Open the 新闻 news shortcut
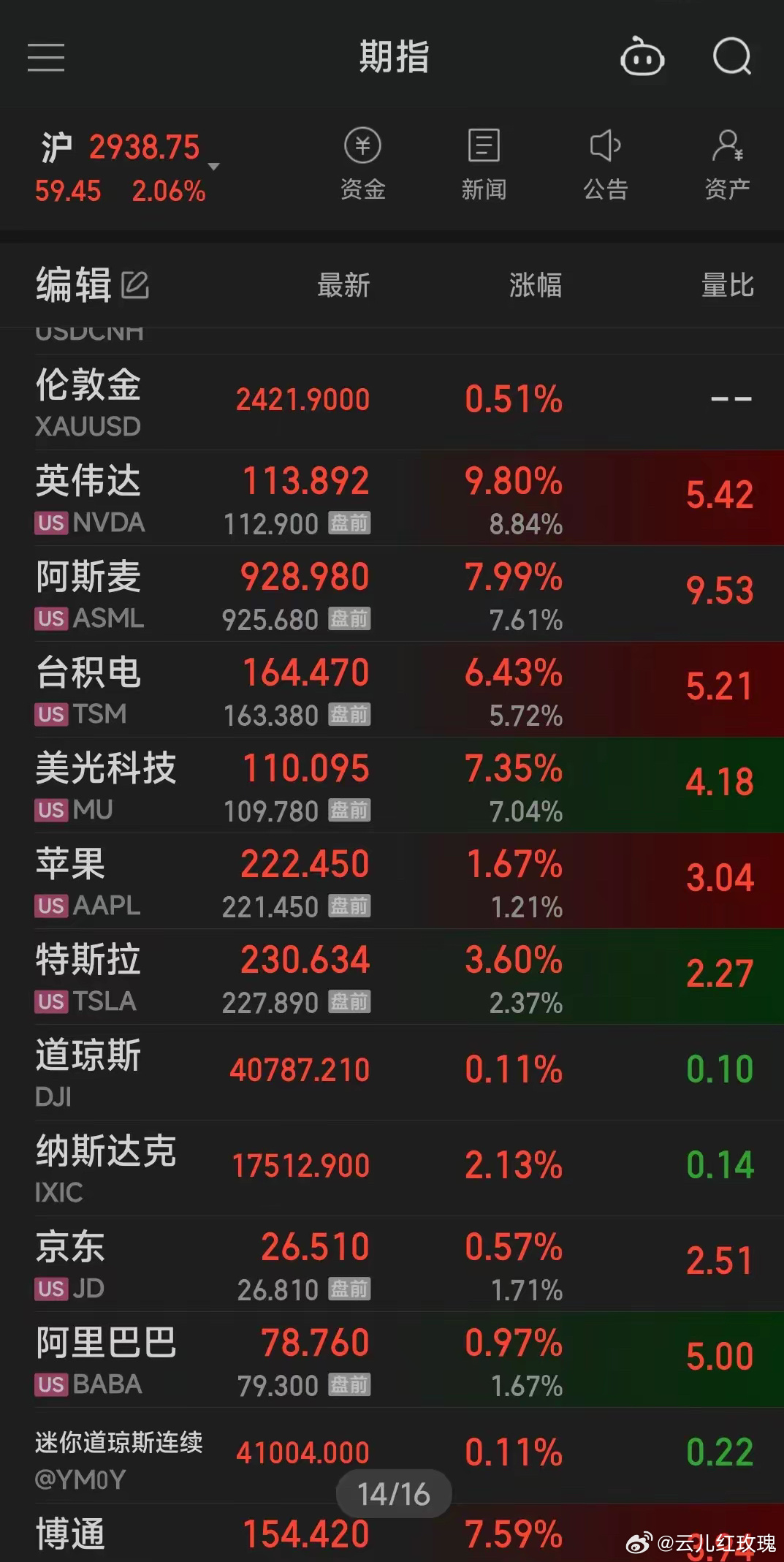 point(484,164)
